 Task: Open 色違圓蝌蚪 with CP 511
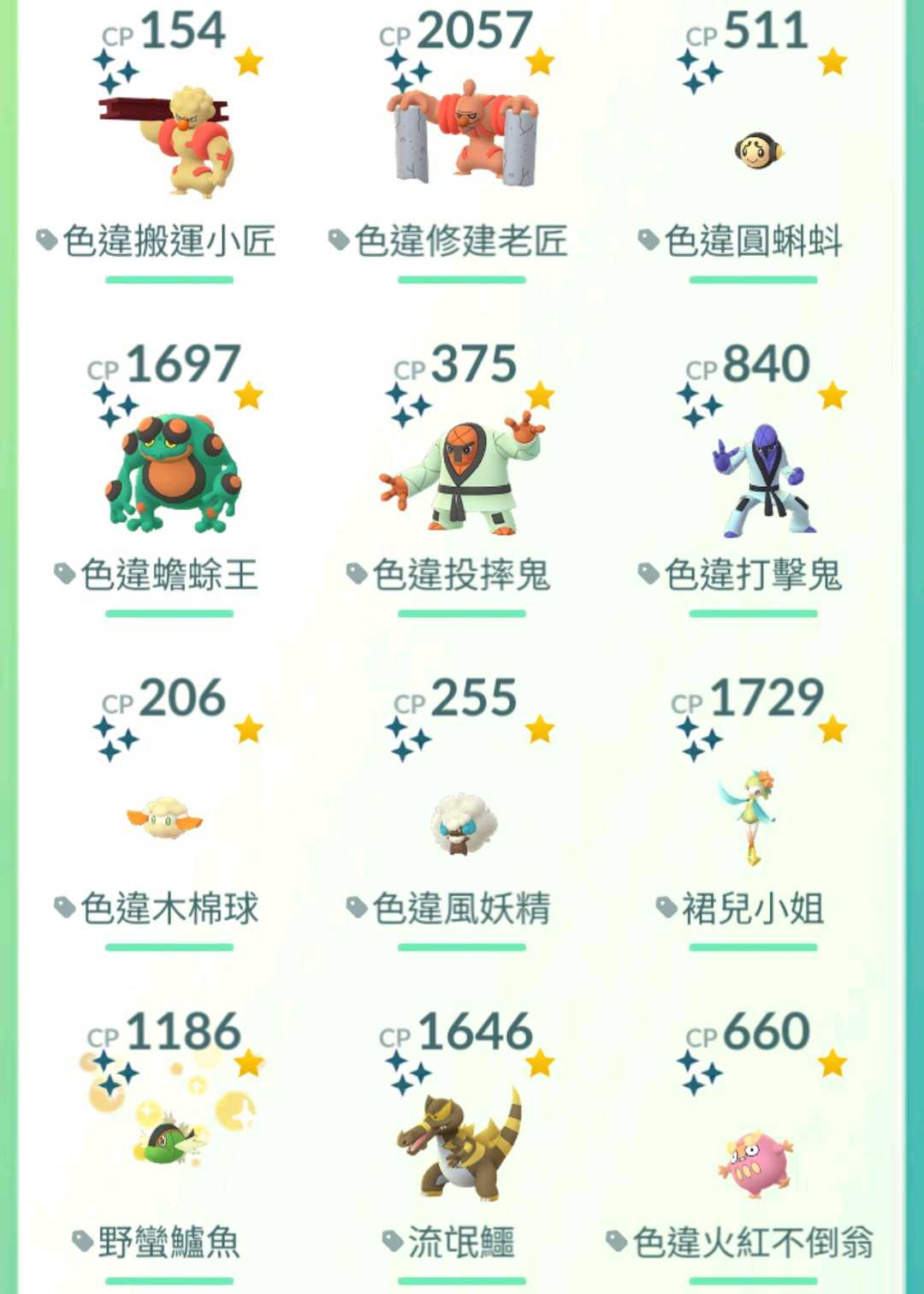tap(755, 150)
